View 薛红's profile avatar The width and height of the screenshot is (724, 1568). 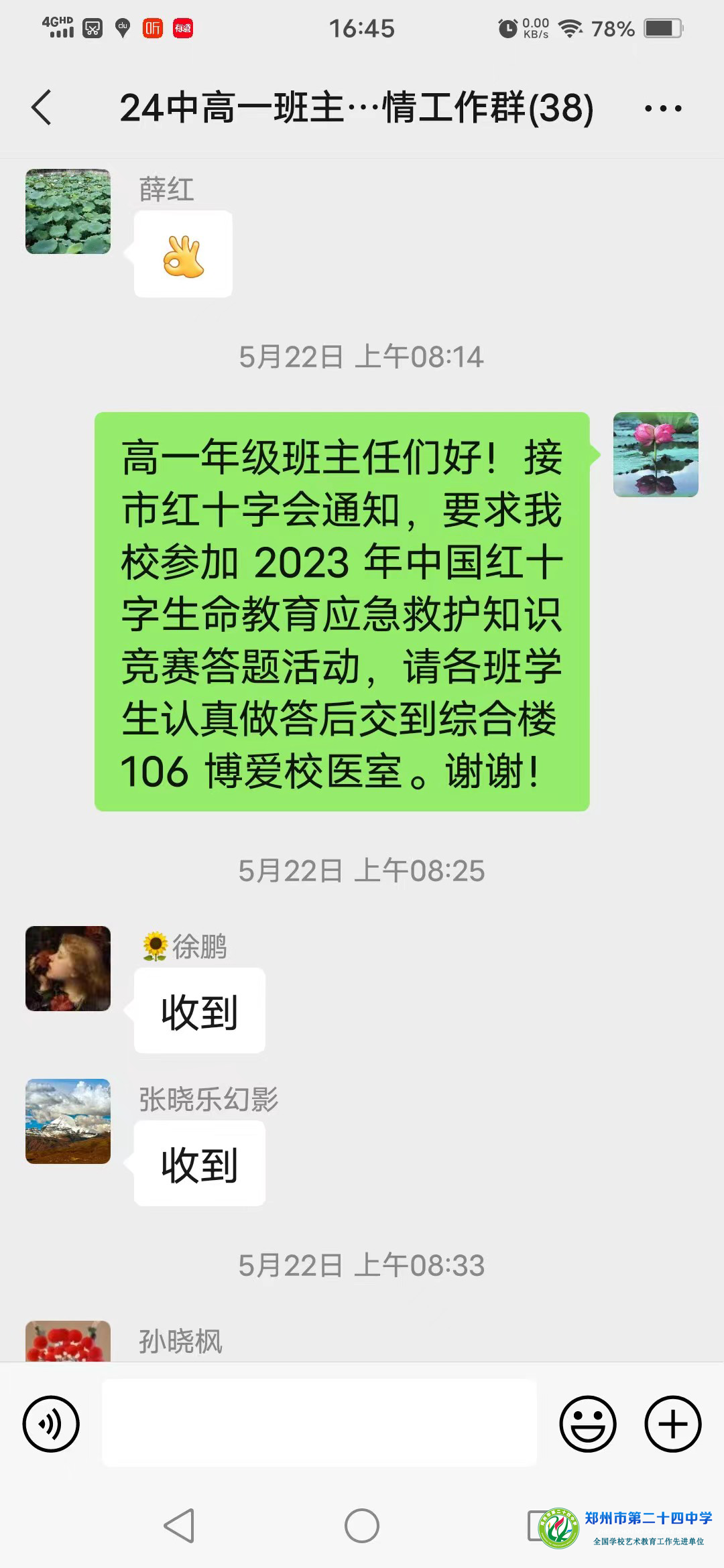pyautogui.click(x=68, y=212)
